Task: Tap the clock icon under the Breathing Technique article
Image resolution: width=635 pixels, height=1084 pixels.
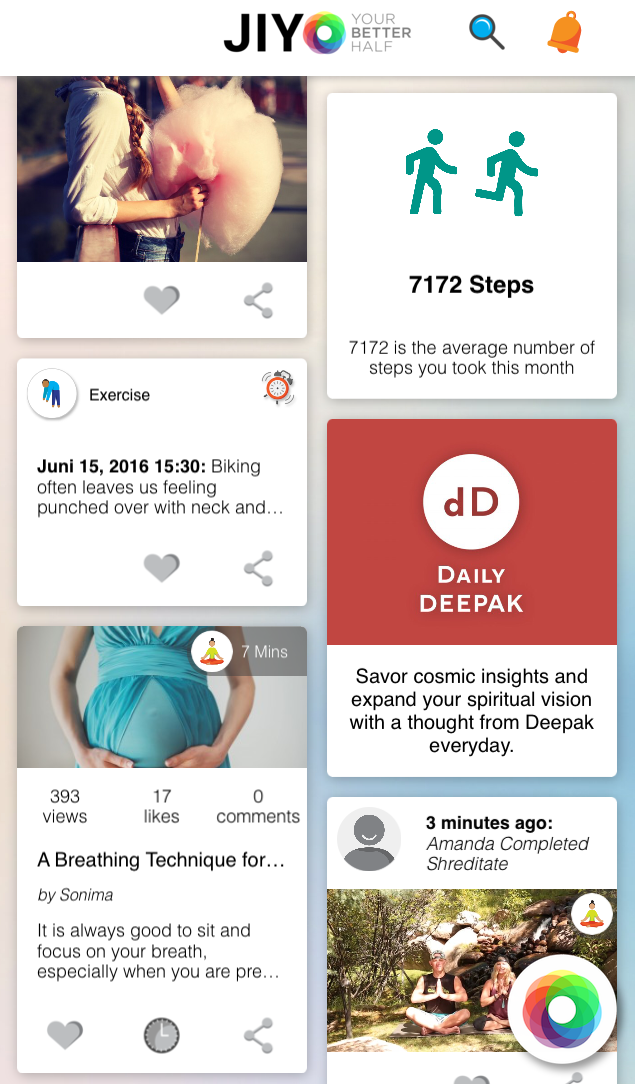Action: coord(161,1035)
